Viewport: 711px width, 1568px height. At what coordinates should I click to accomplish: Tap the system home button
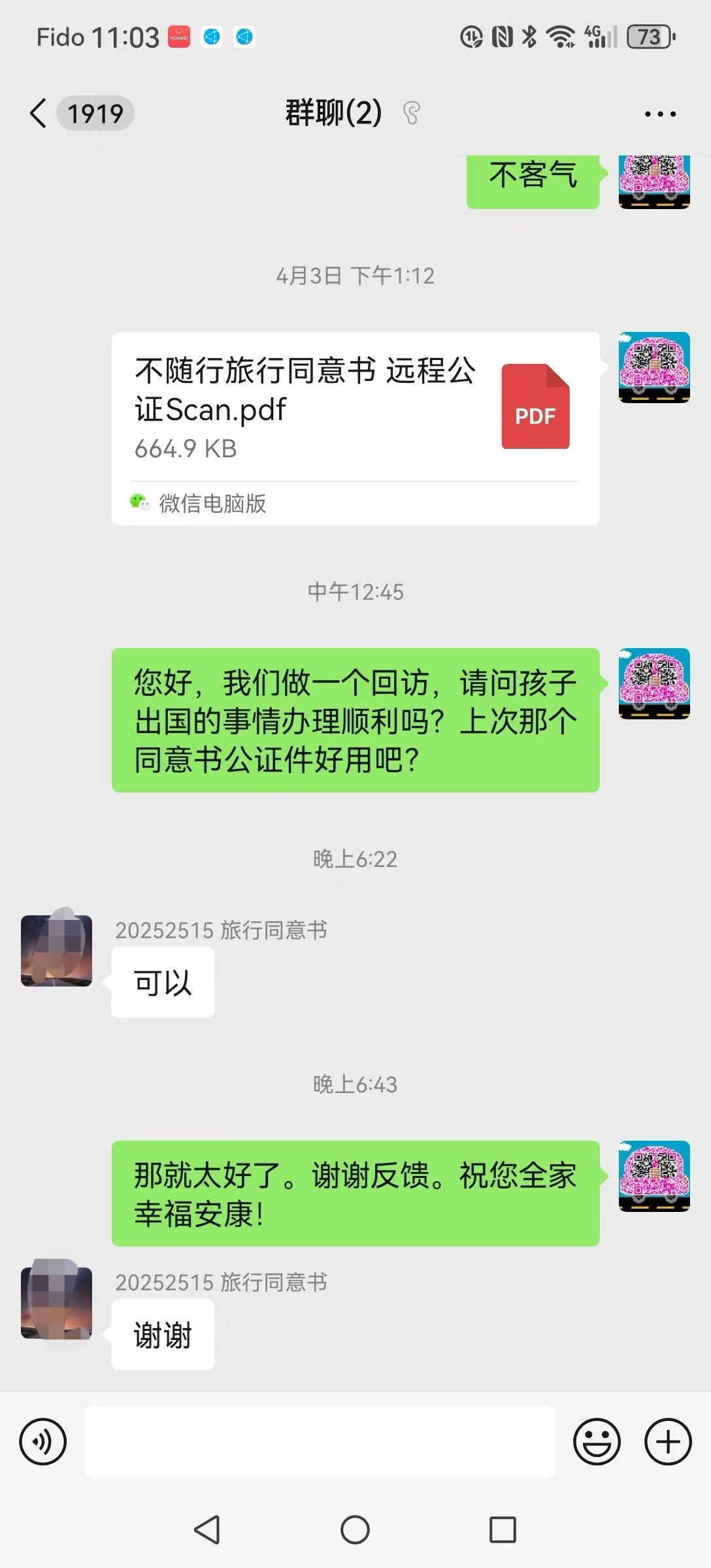355,1529
